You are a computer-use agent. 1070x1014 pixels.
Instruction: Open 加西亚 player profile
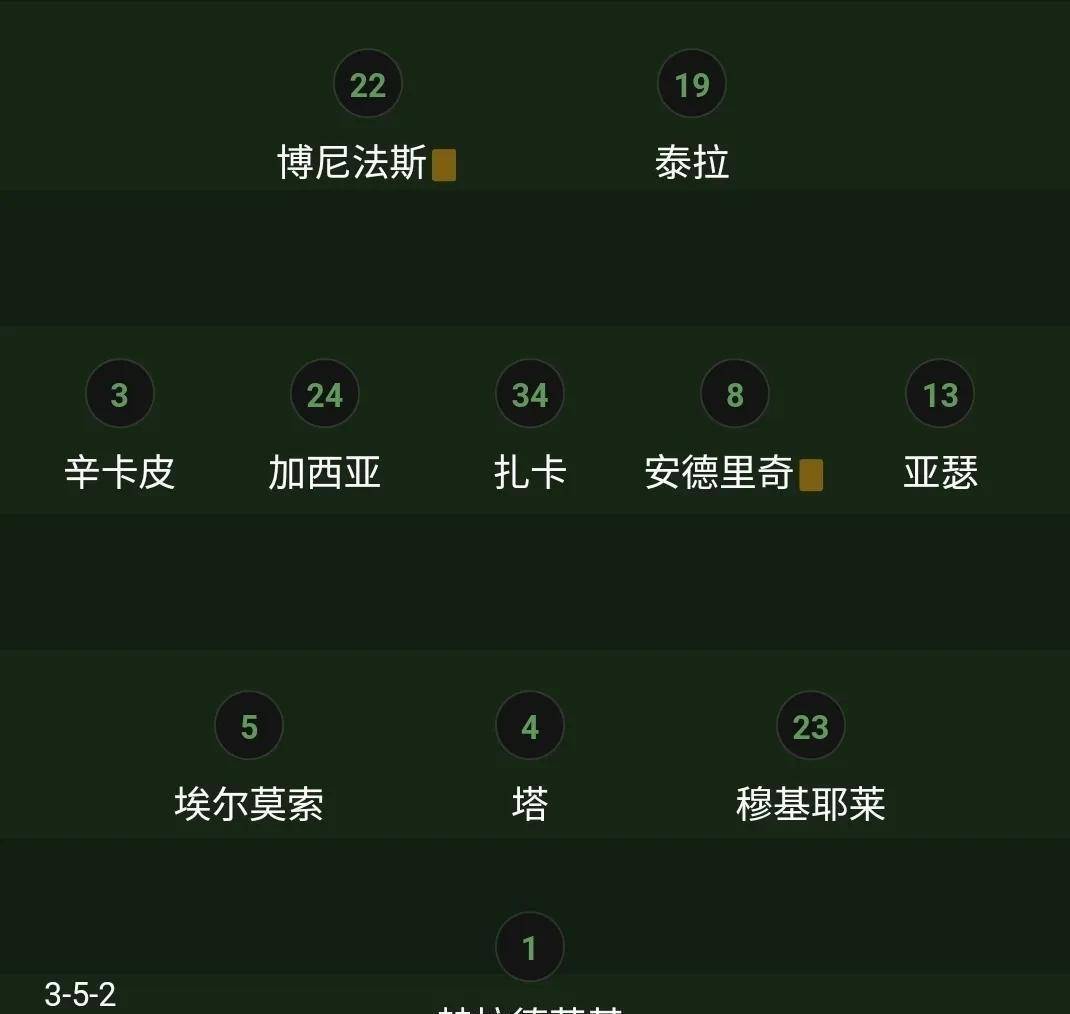tap(325, 395)
